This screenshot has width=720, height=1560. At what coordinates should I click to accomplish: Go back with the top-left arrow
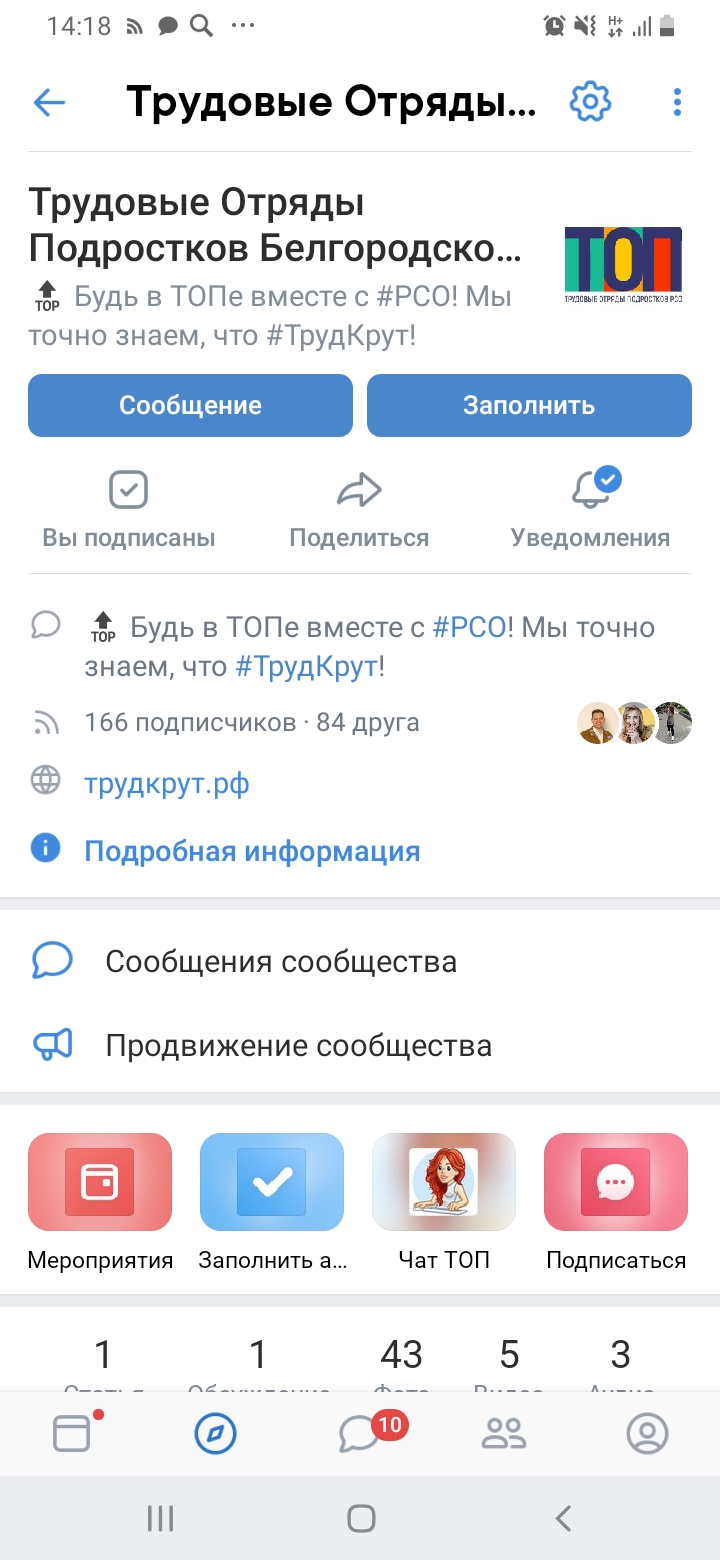(x=49, y=102)
